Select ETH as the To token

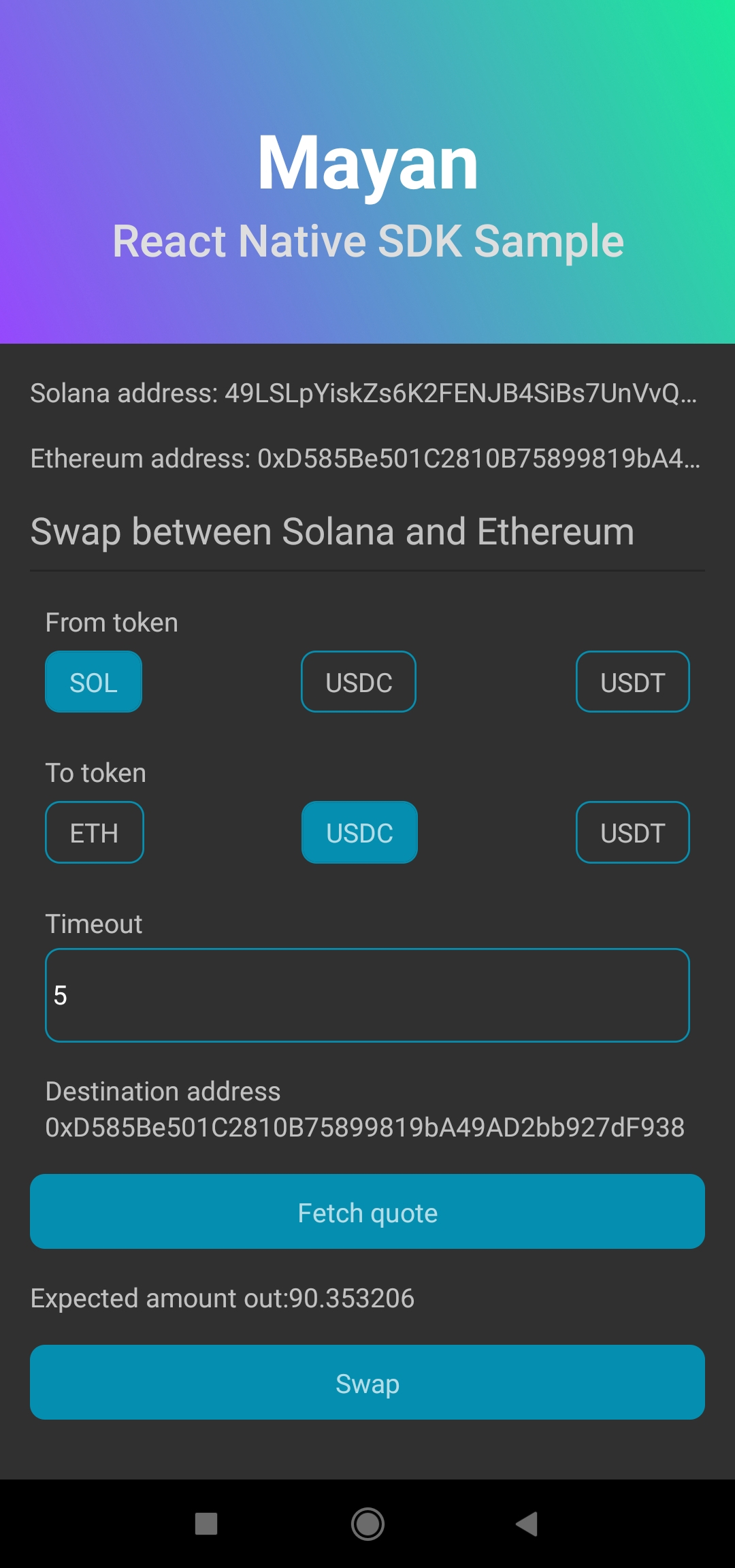click(x=94, y=832)
